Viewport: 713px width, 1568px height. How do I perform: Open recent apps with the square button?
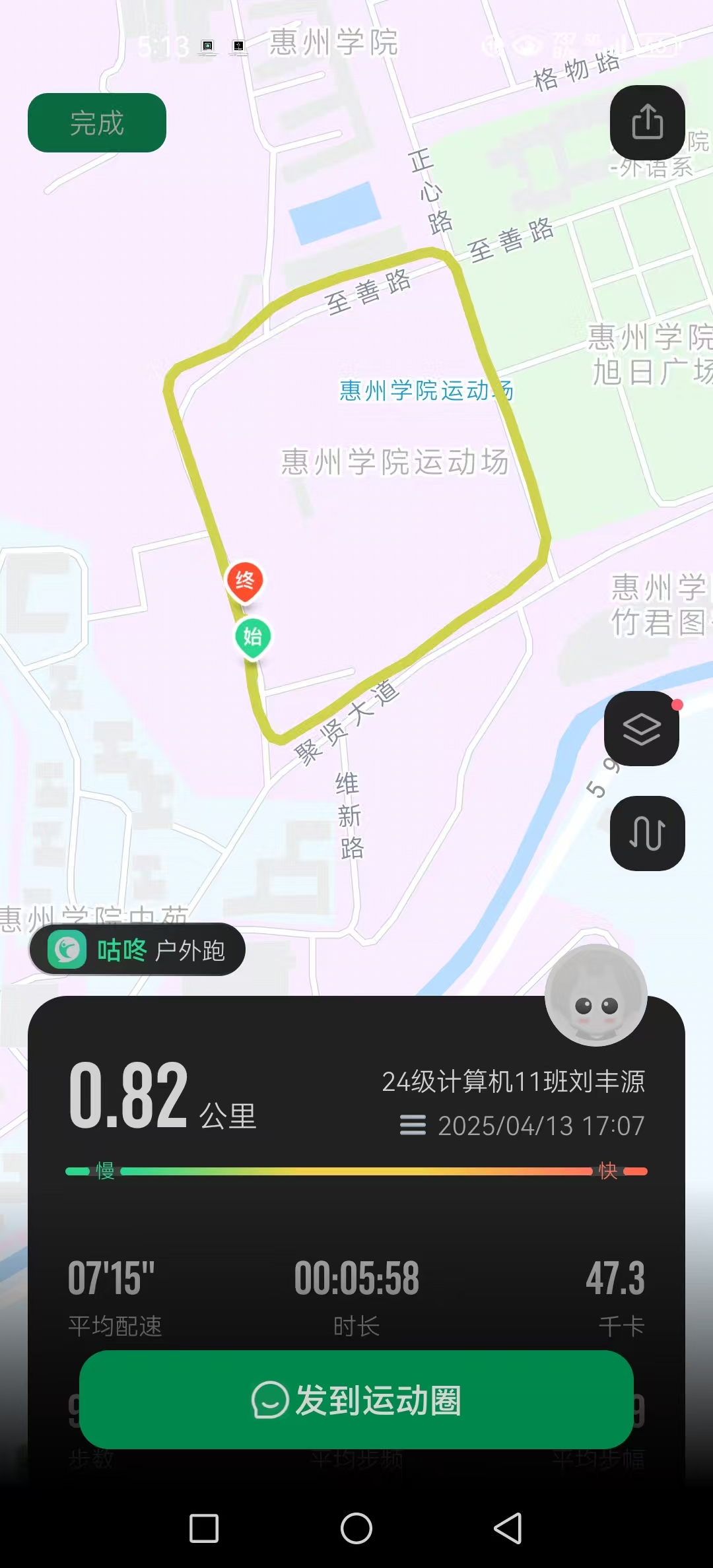(x=204, y=1528)
